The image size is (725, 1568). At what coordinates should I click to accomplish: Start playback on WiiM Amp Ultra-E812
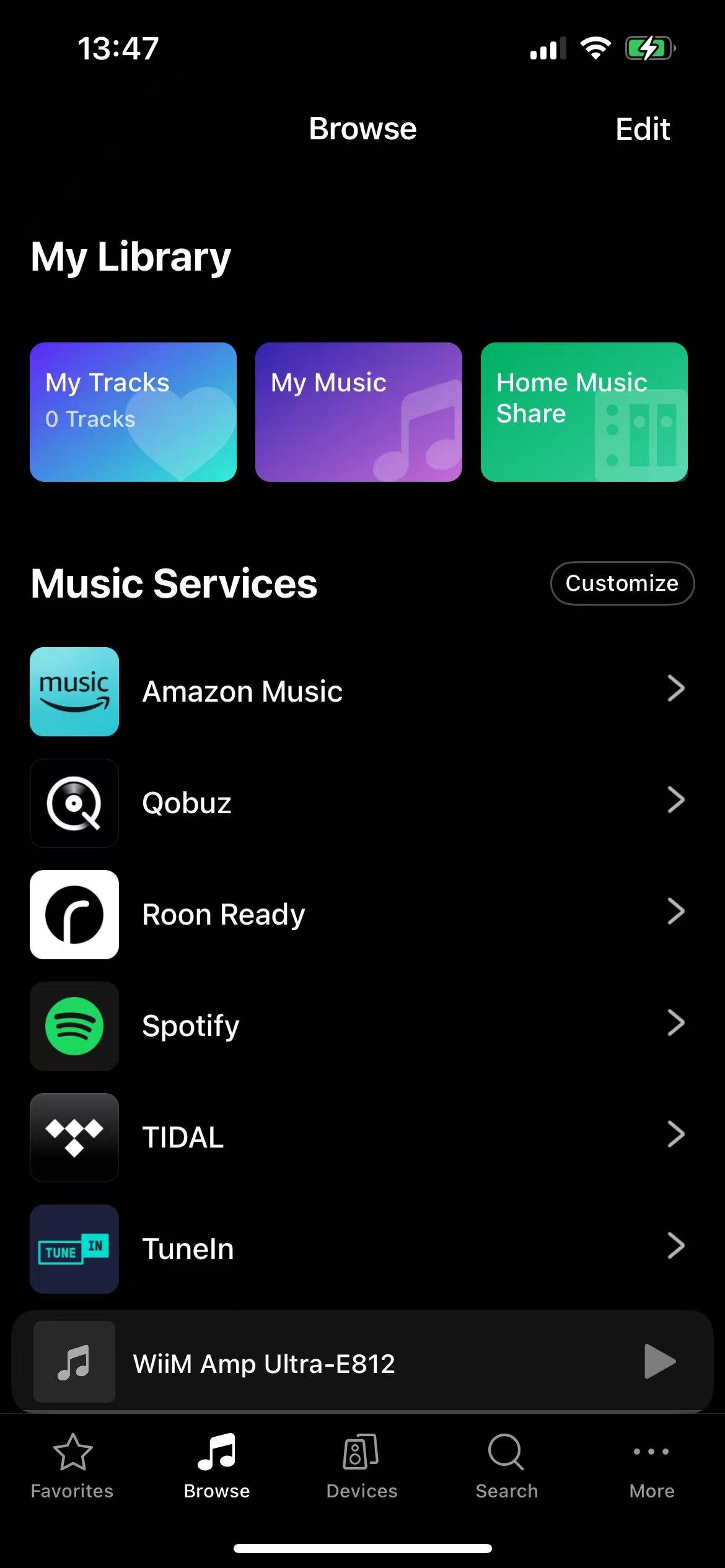point(659,1361)
